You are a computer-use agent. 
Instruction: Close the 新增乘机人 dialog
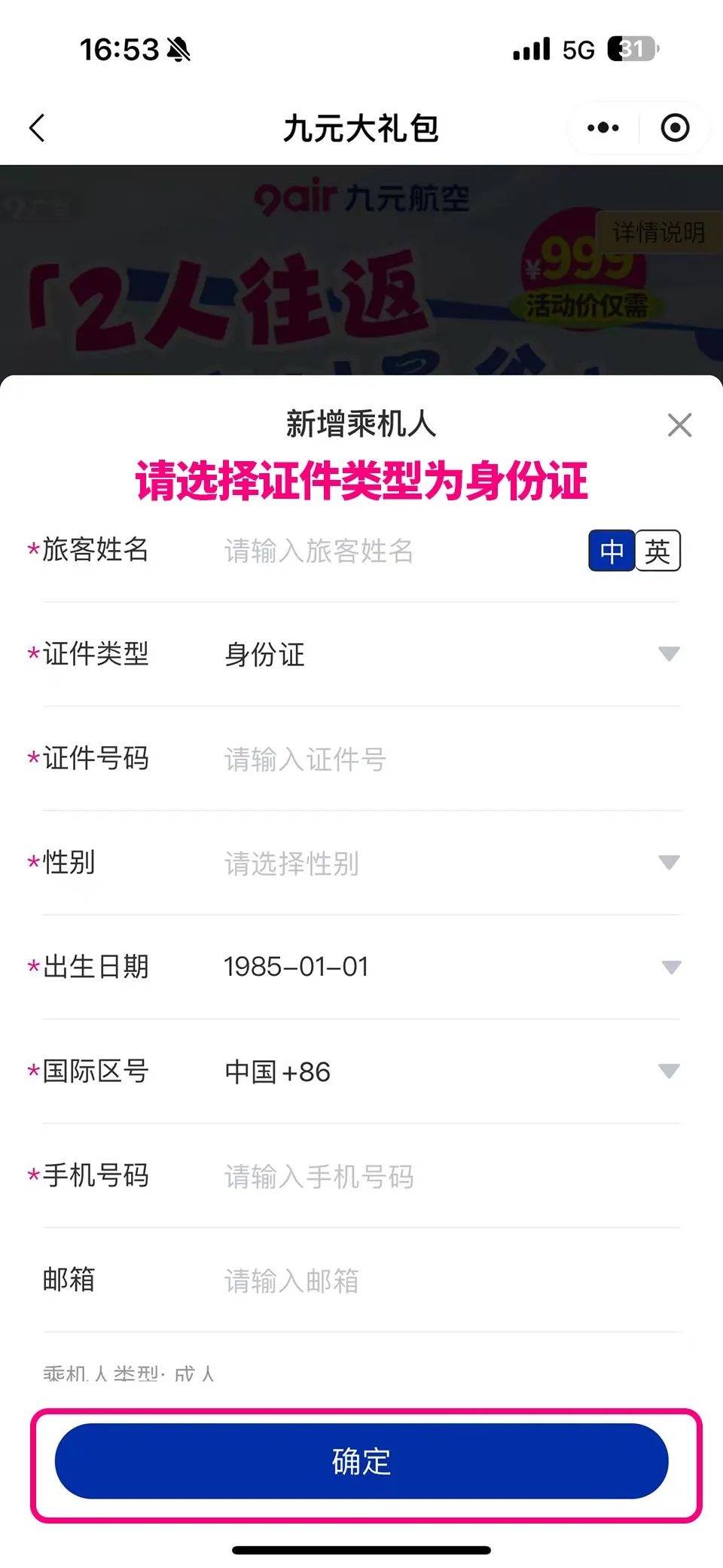(x=679, y=425)
